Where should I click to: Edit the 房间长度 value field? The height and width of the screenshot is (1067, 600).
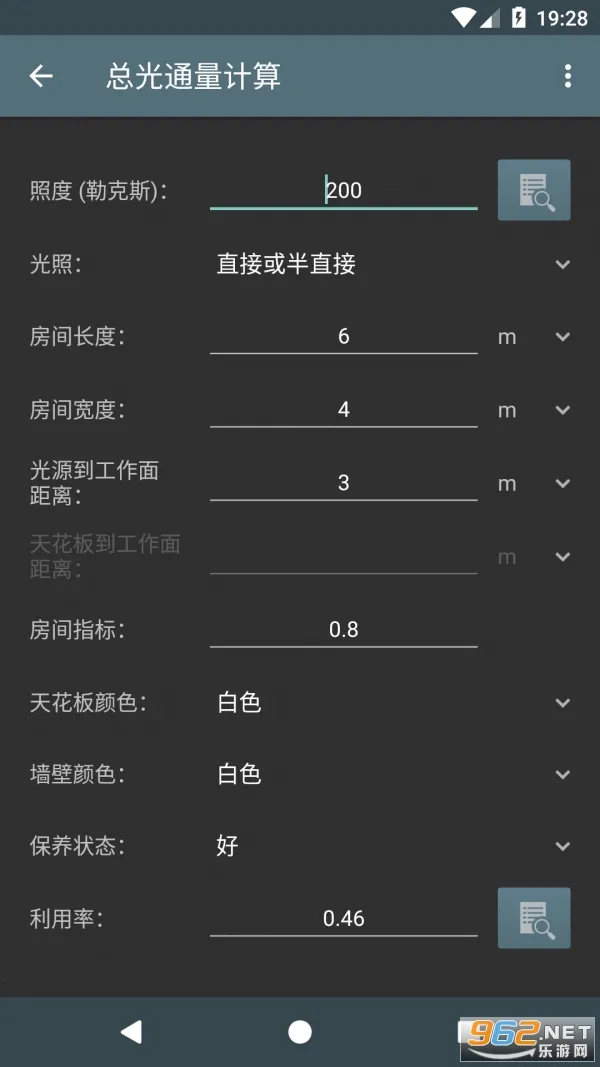(x=343, y=337)
